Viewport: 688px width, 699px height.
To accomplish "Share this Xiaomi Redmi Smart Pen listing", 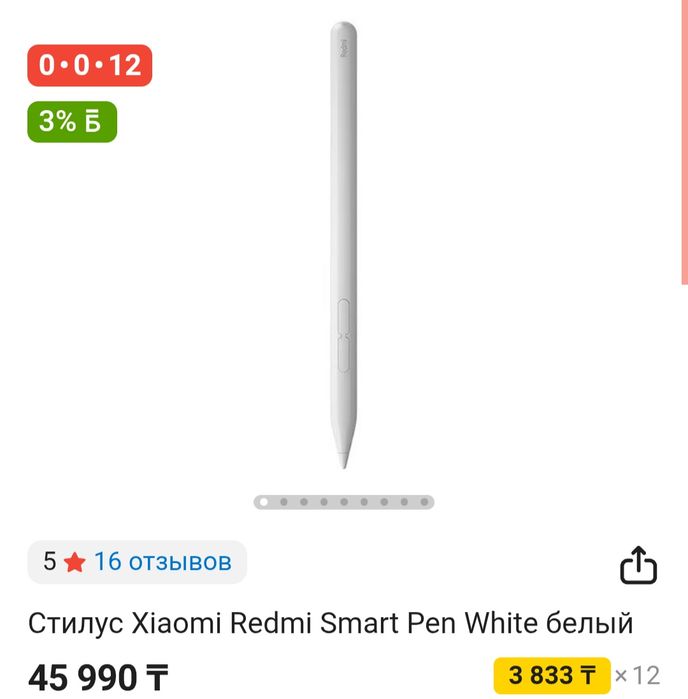I will click(x=638, y=565).
